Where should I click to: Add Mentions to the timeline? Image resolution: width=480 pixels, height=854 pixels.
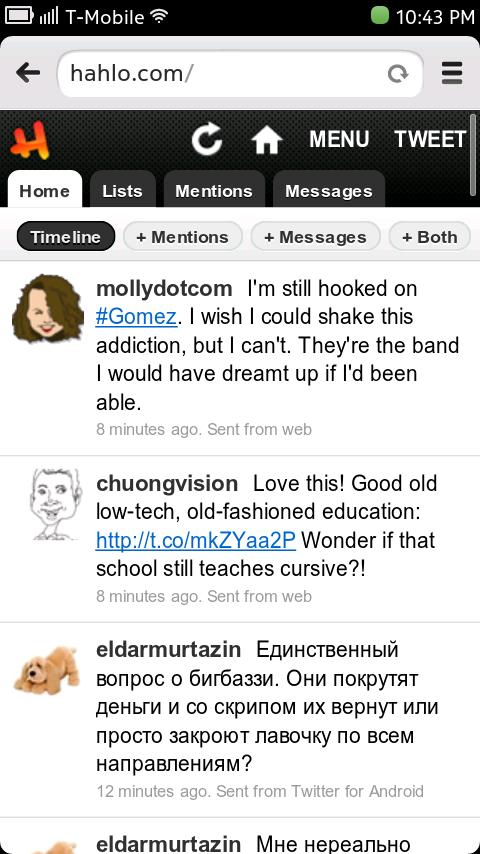pyautogui.click(x=183, y=237)
